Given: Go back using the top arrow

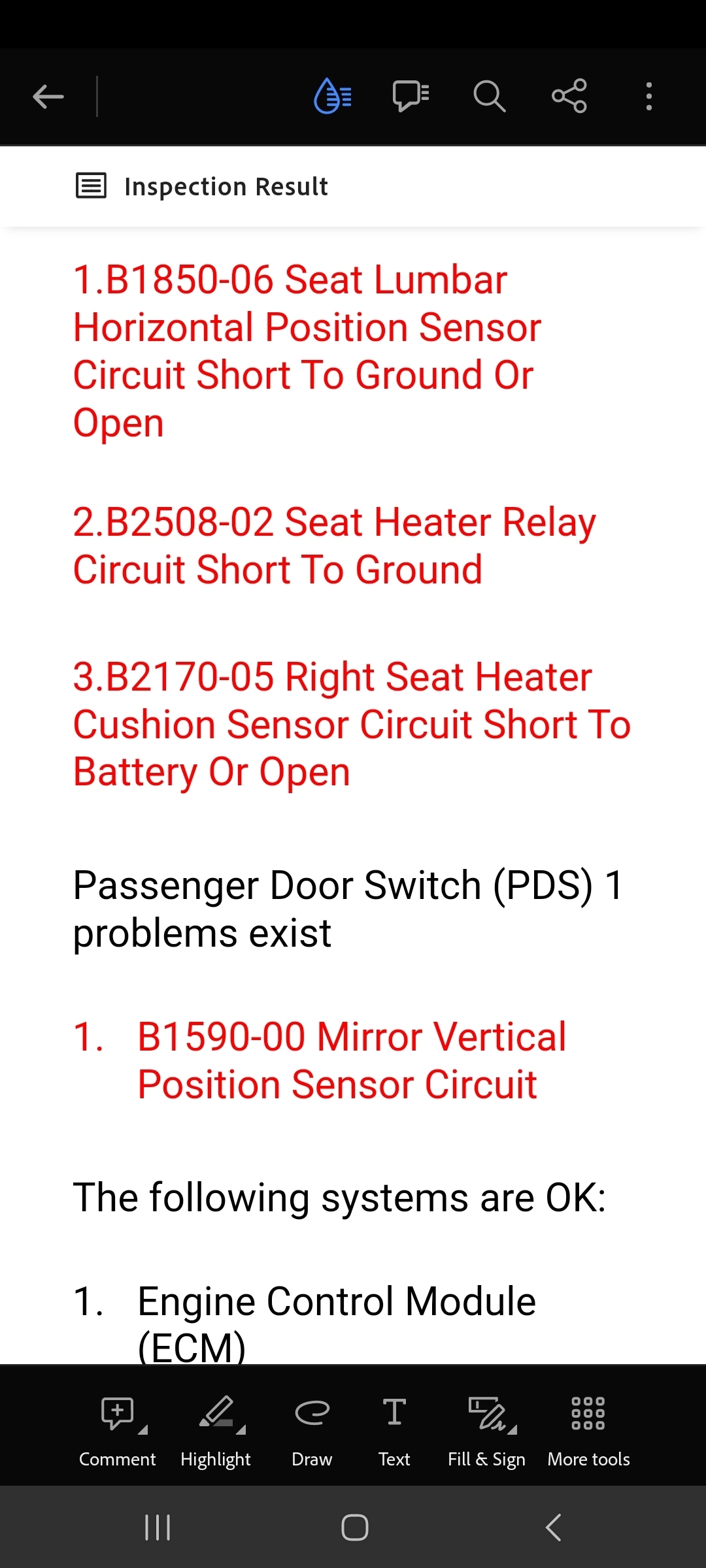Looking at the screenshot, I should tap(48, 97).
